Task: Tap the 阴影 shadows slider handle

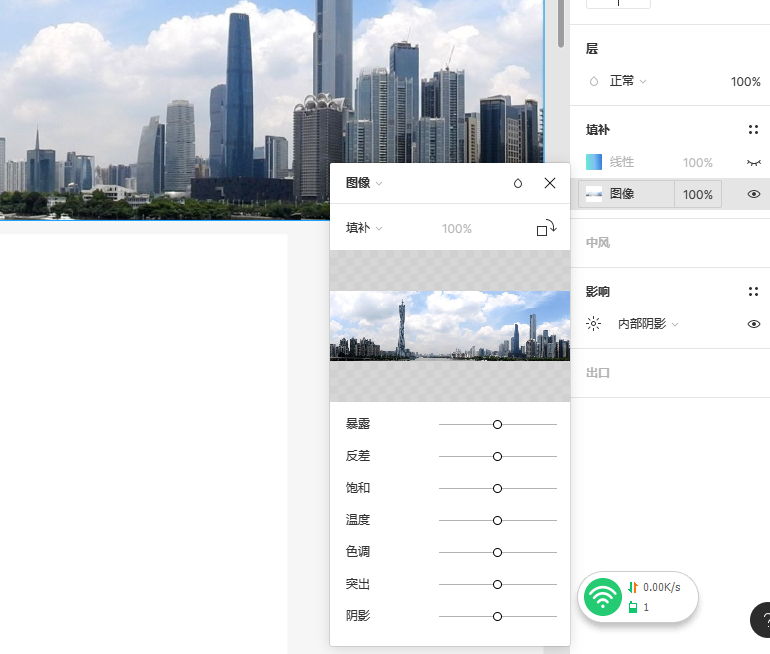Action: click(x=497, y=616)
